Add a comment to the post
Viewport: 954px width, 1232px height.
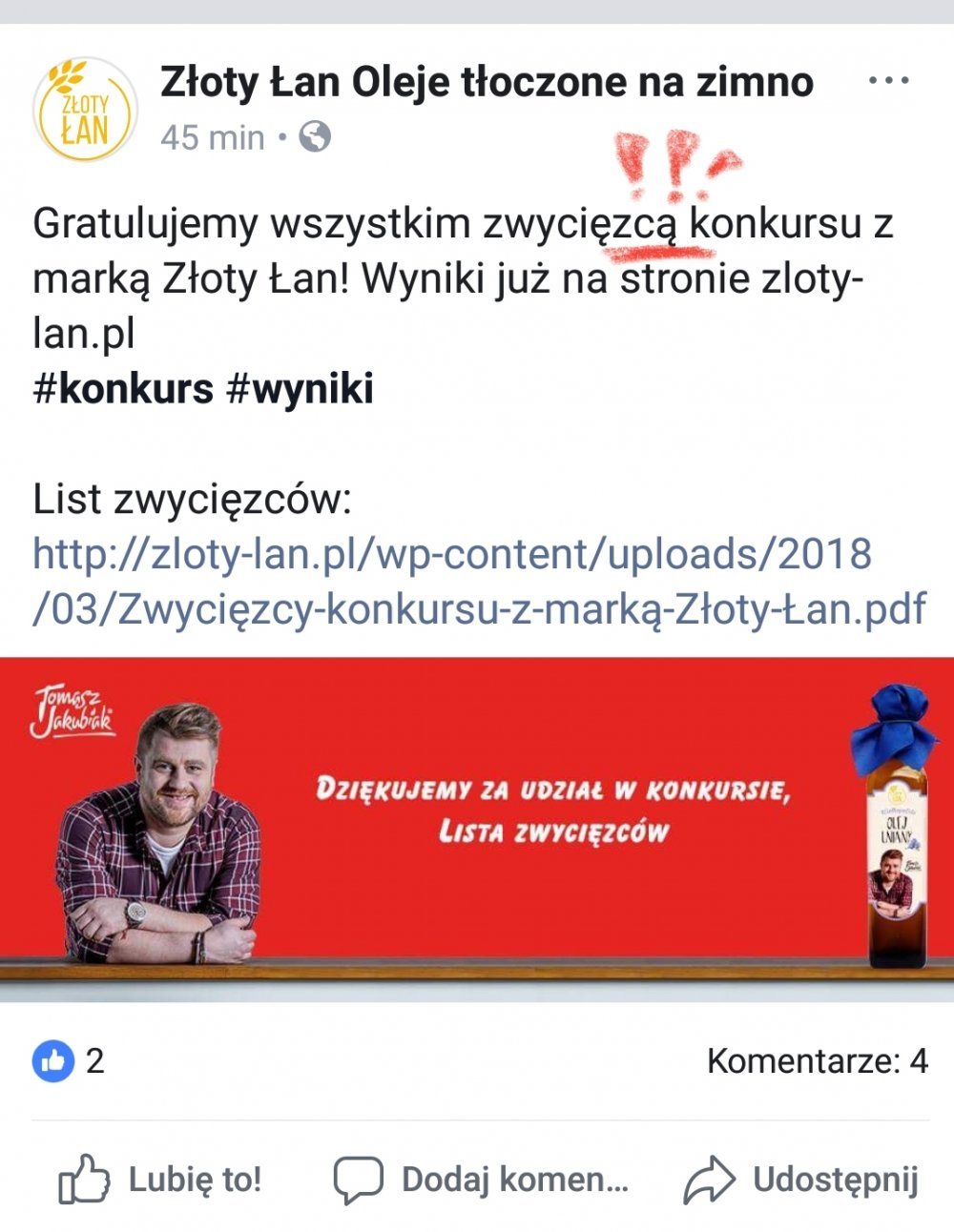pos(481,1180)
